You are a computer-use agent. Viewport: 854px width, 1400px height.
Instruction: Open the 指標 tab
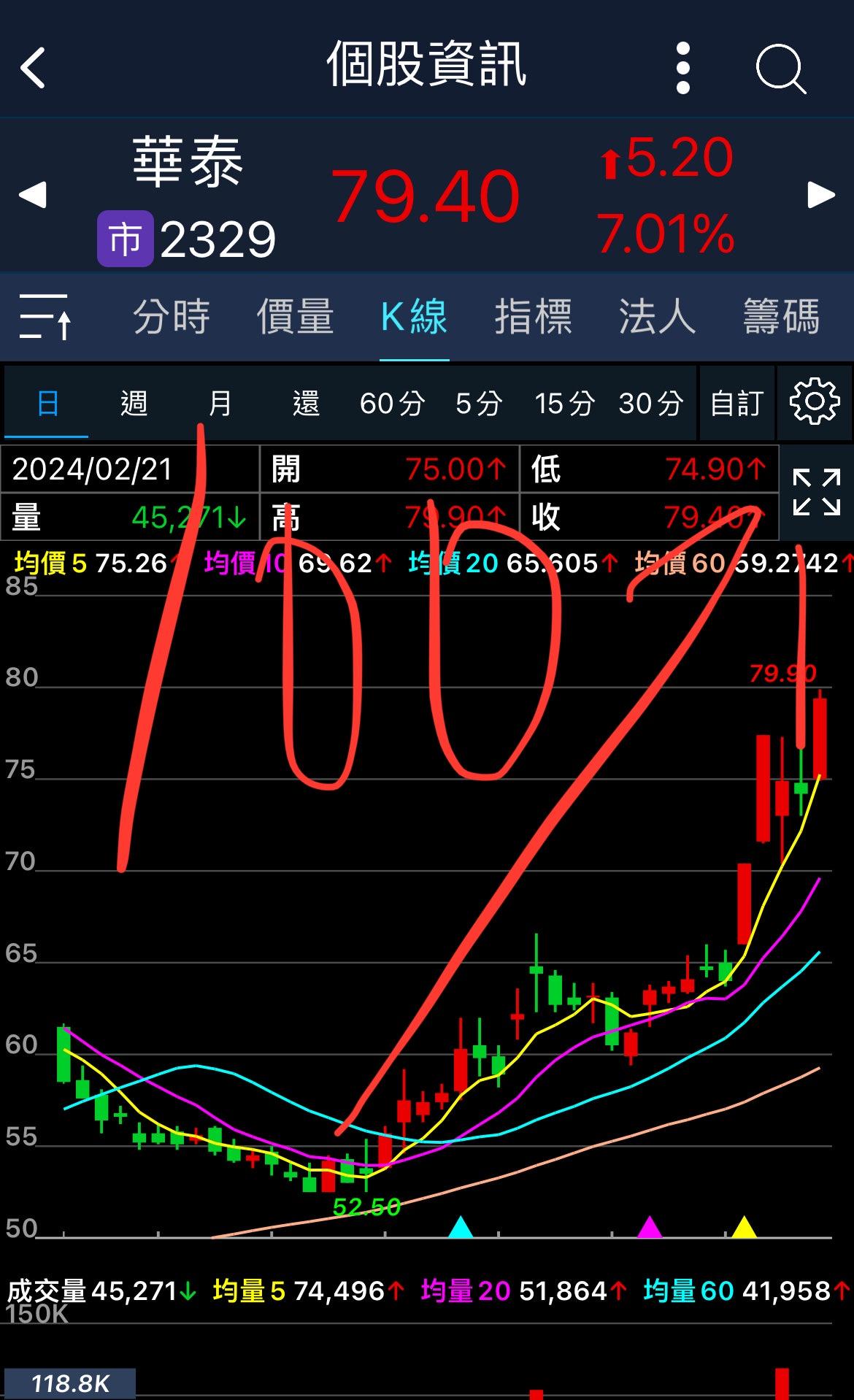534,317
